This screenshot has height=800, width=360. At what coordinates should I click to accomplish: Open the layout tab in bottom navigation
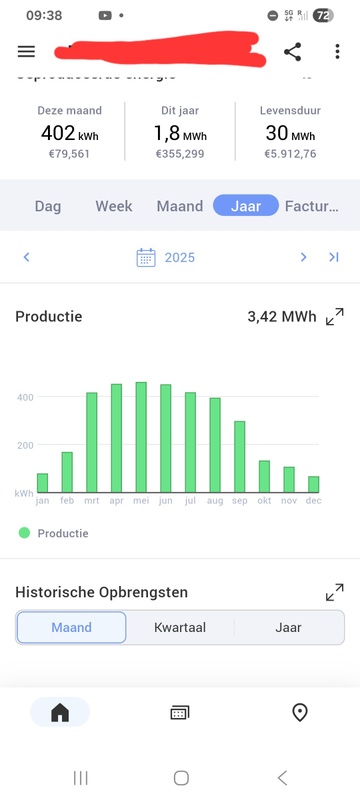tap(179, 712)
